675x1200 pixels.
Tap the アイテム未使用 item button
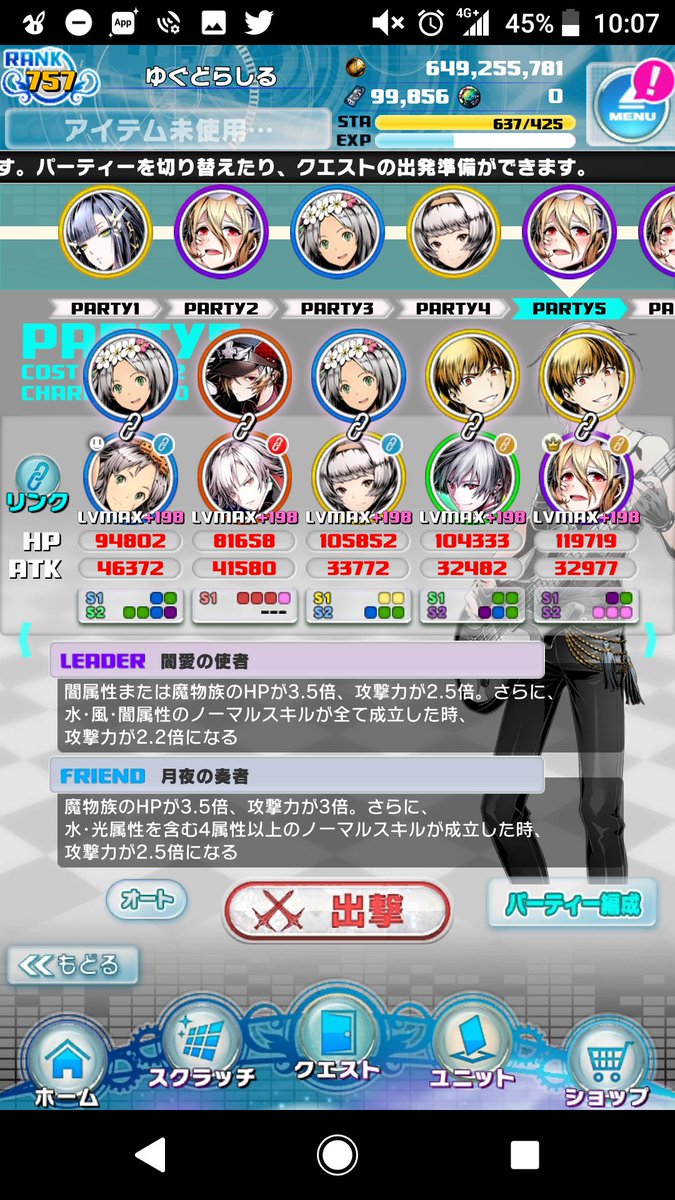pos(167,128)
